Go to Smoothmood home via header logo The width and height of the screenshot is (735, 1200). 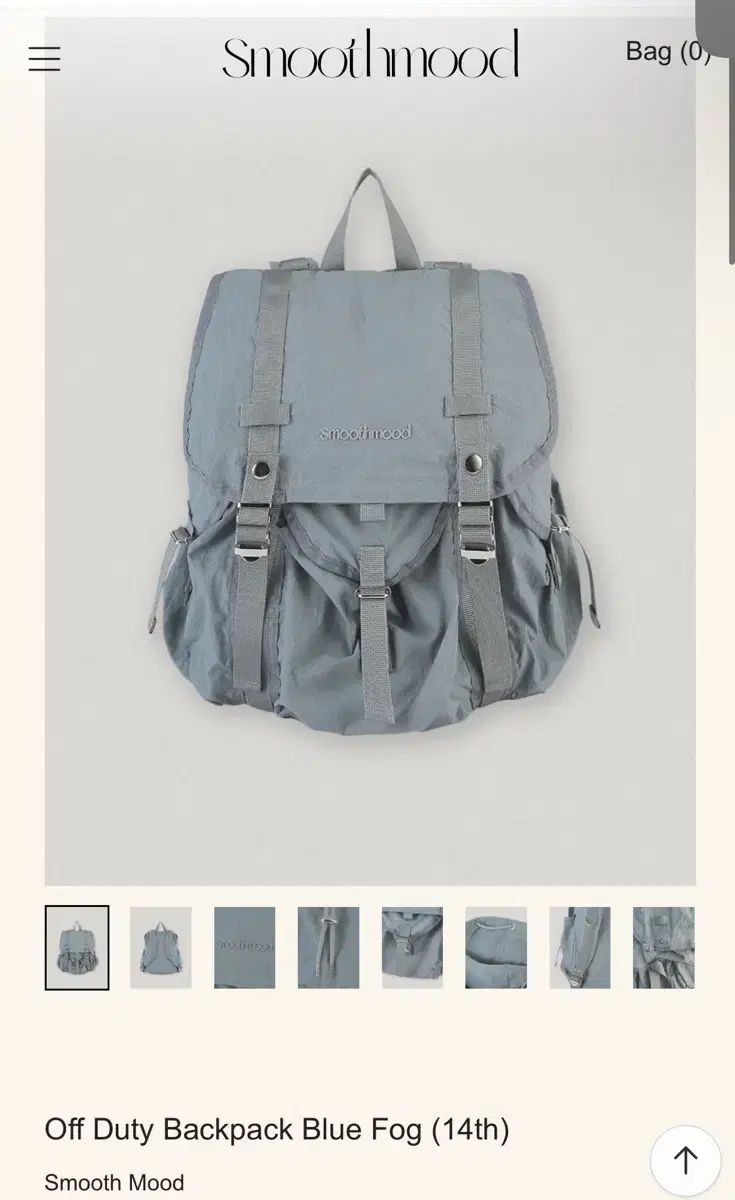tap(370, 56)
